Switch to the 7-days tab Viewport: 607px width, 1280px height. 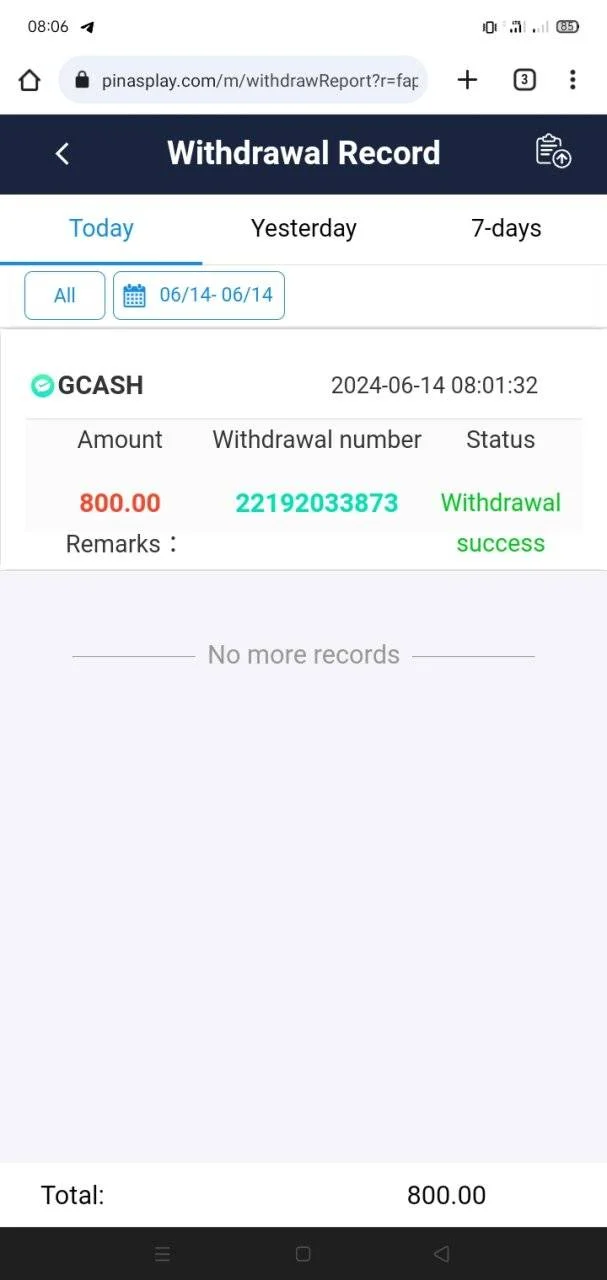(x=506, y=228)
